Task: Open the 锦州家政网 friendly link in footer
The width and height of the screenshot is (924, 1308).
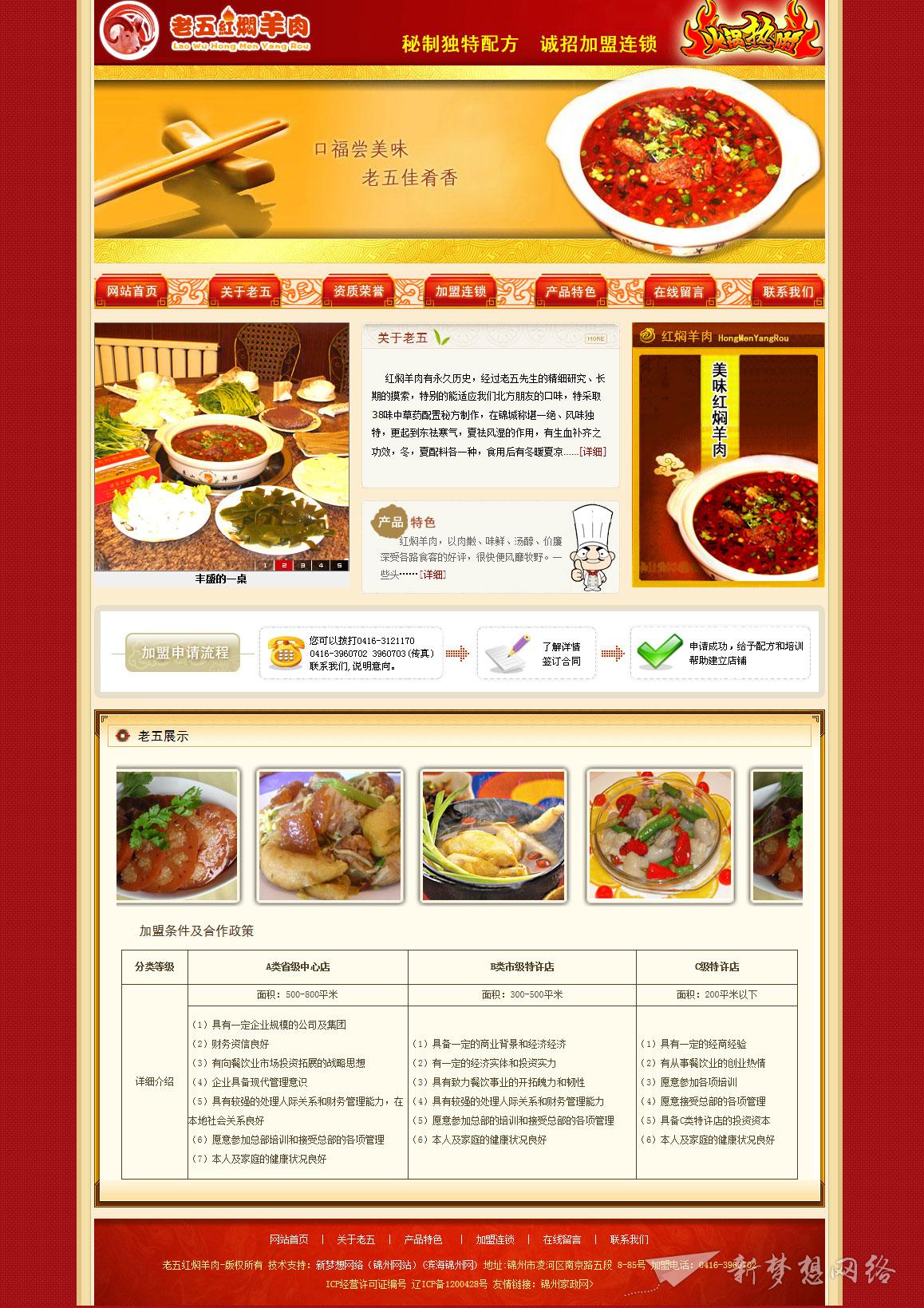Action: coord(566,1284)
